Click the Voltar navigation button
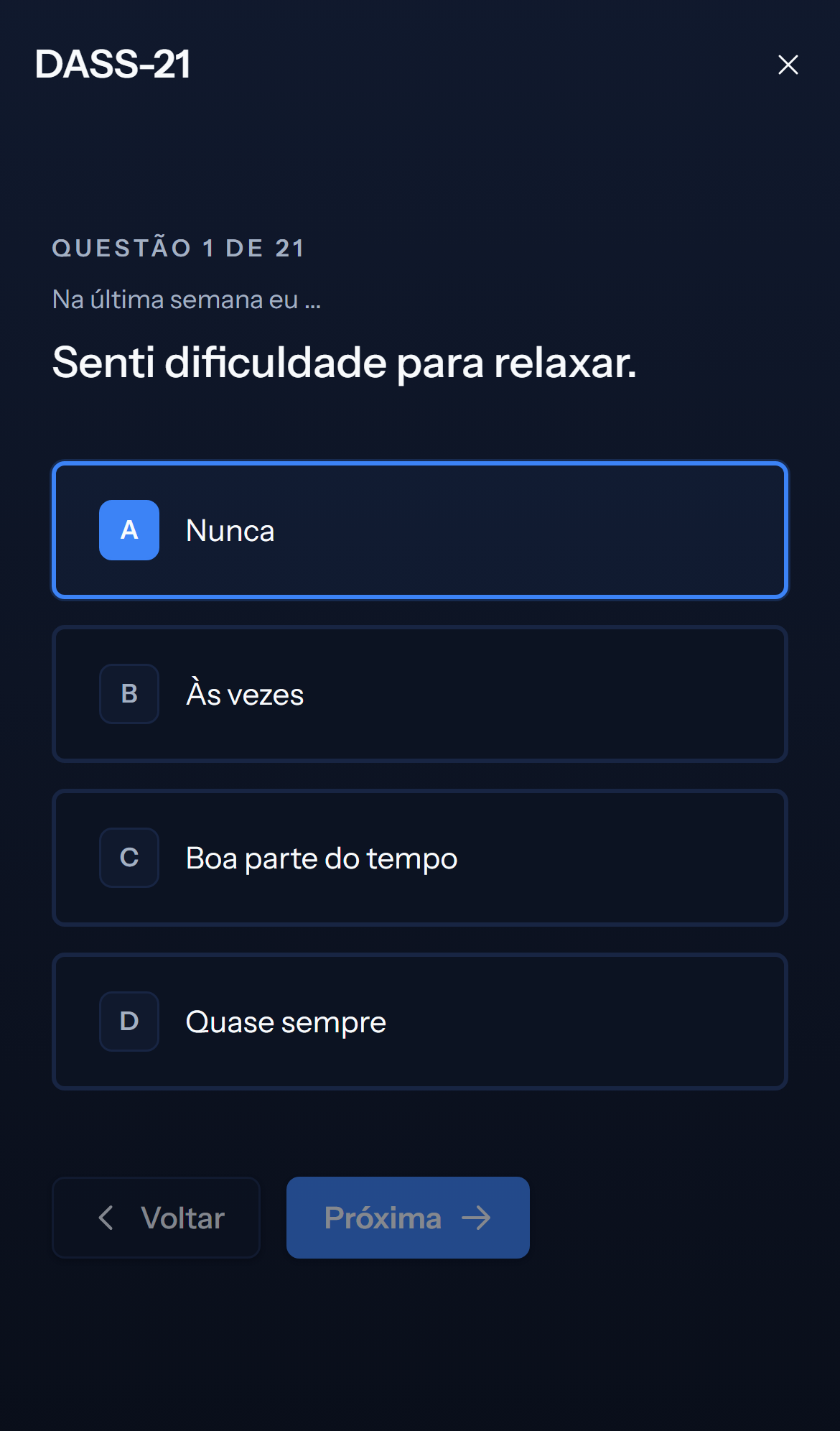Viewport: 840px width, 1431px height. (156, 1218)
